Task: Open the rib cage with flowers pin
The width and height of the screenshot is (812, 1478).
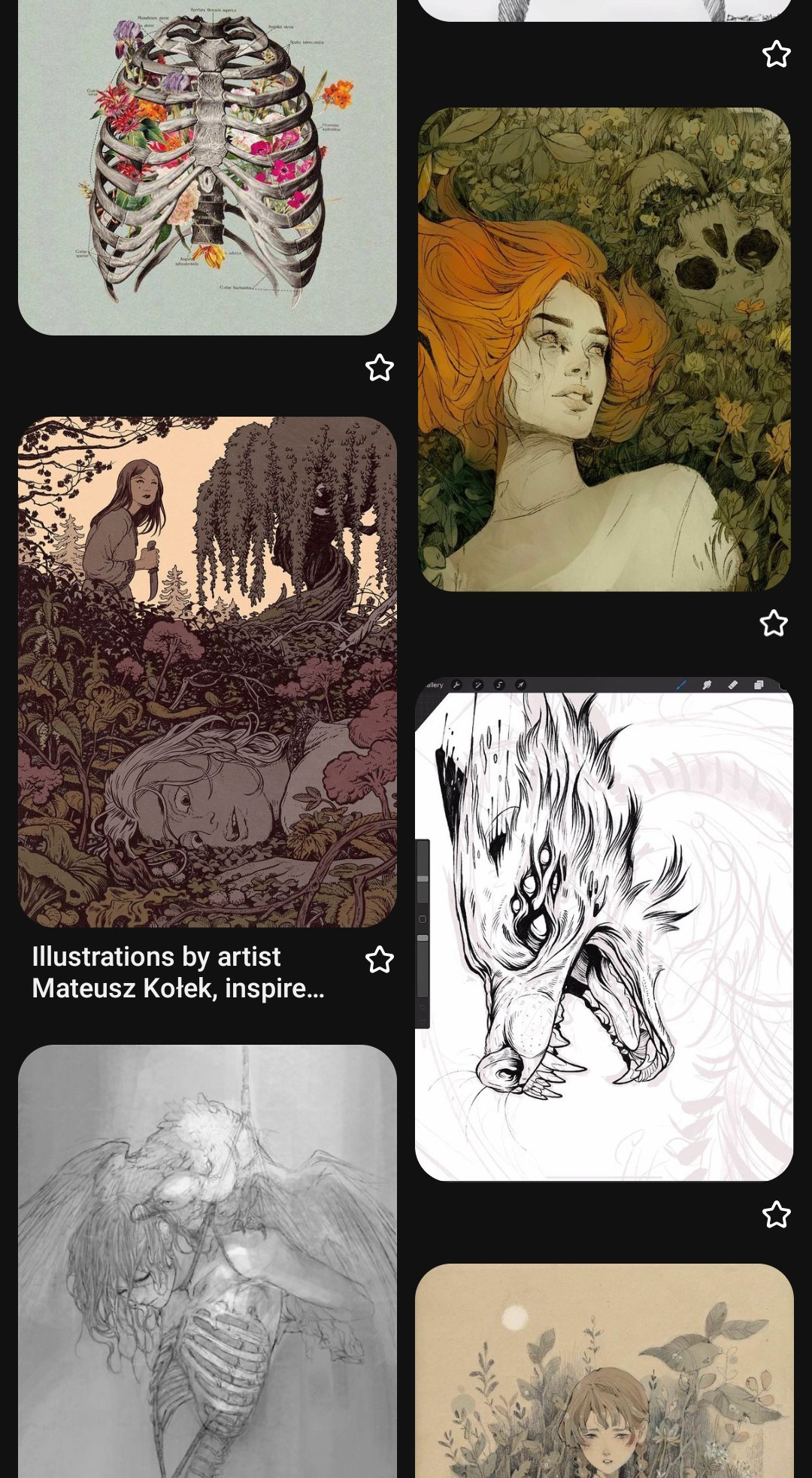Action: tap(207, 165)
